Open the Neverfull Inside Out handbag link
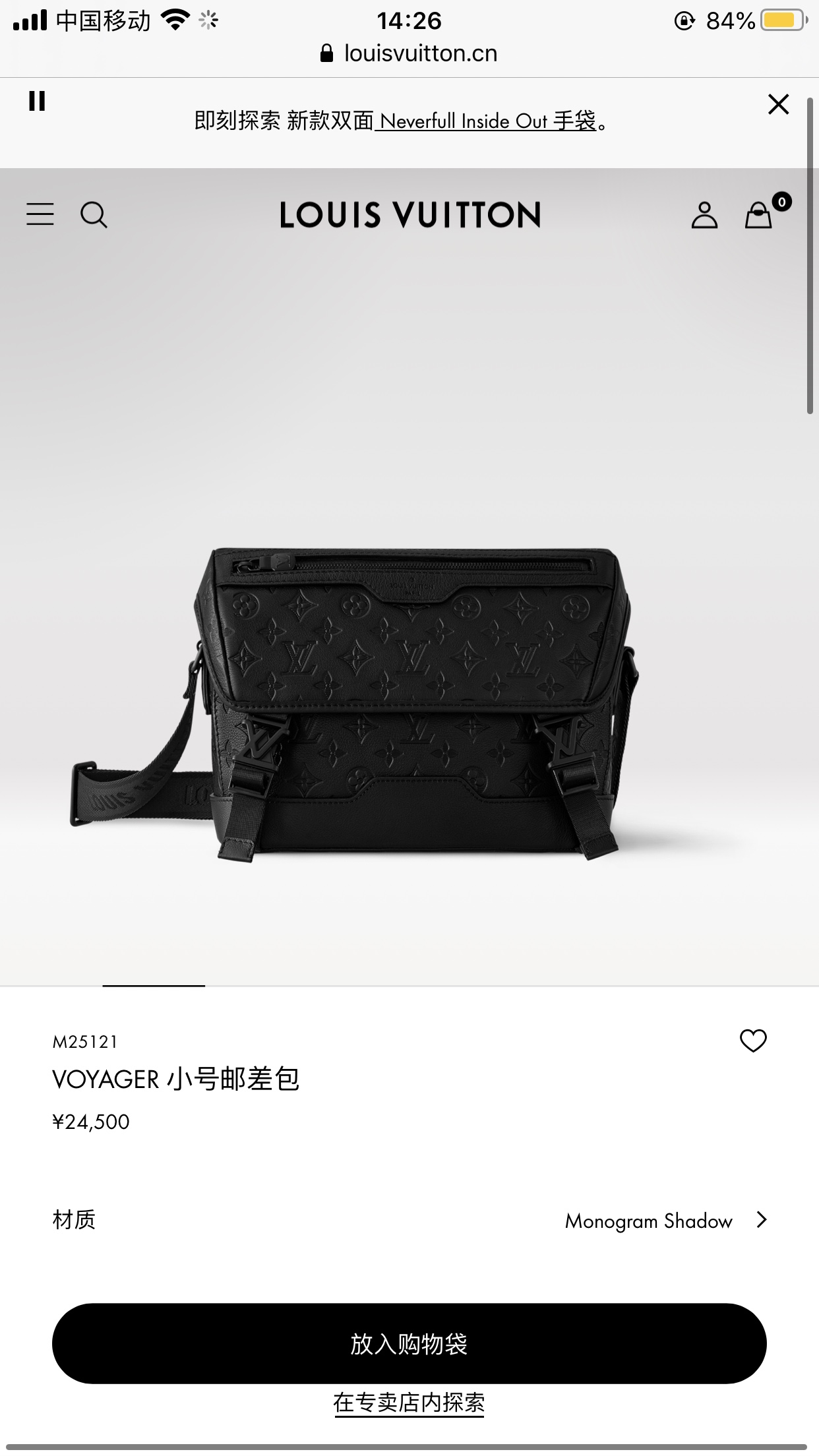819x1456 pixels. [487, 121]
